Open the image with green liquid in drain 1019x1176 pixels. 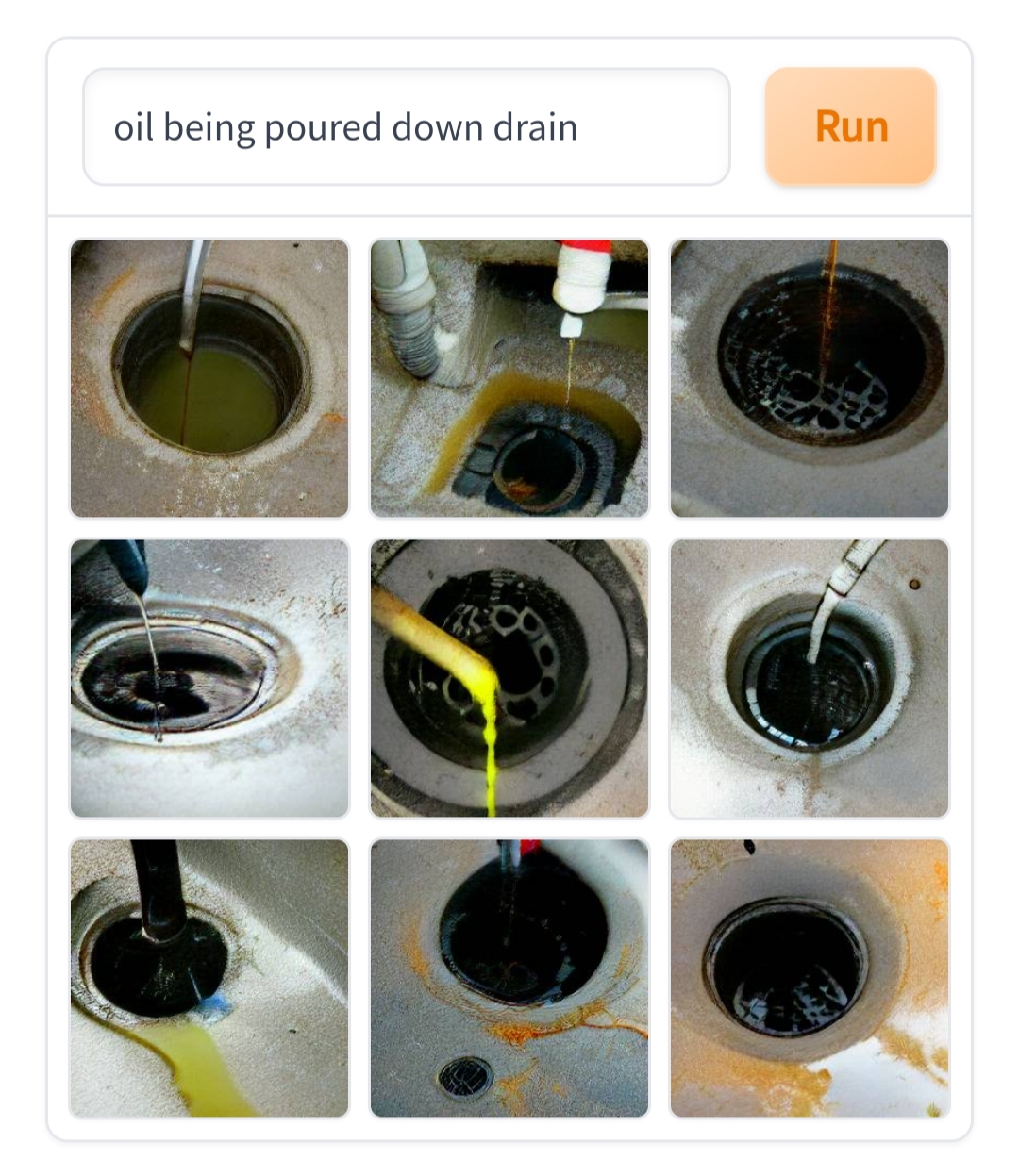[209, 378]
